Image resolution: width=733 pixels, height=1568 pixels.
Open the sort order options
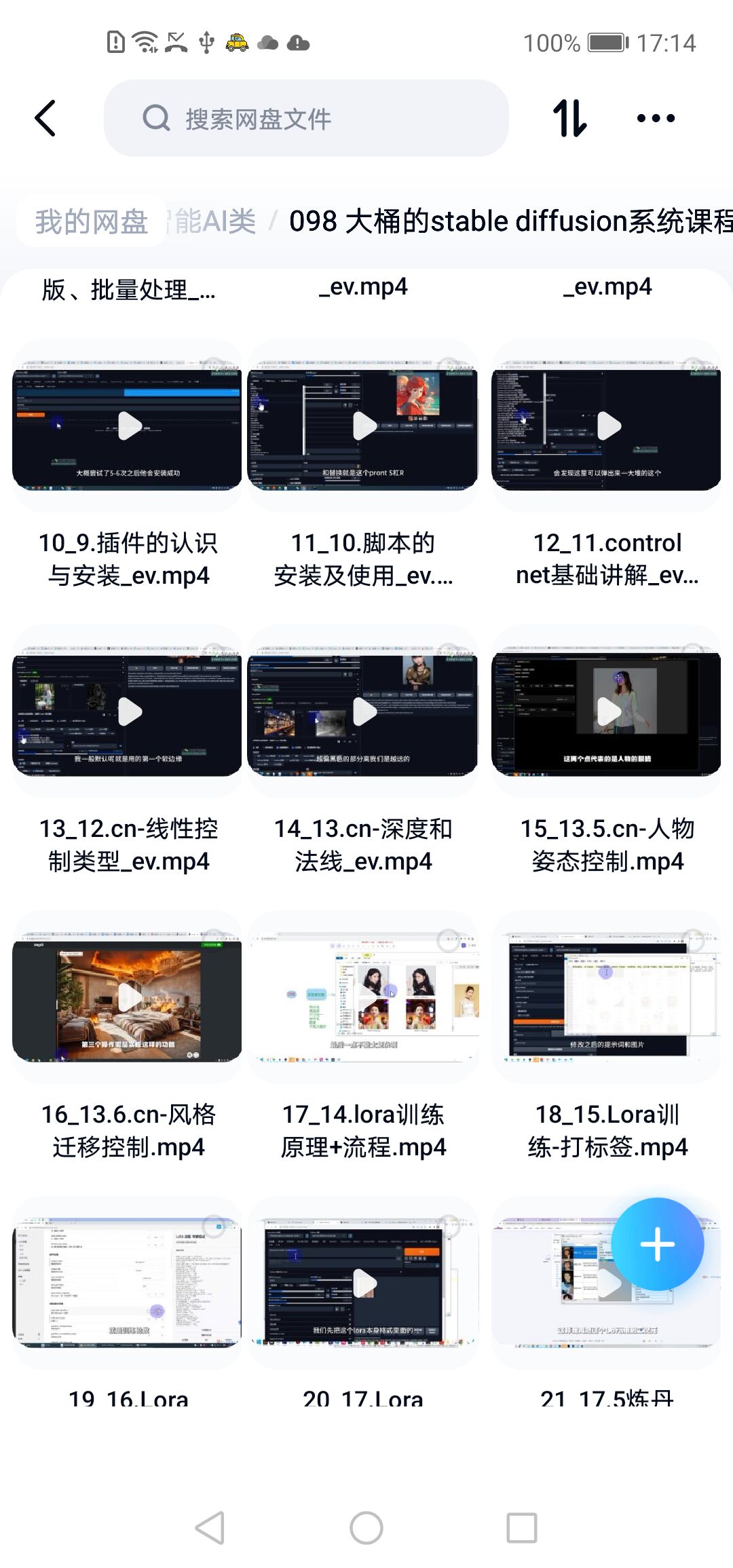569,119
